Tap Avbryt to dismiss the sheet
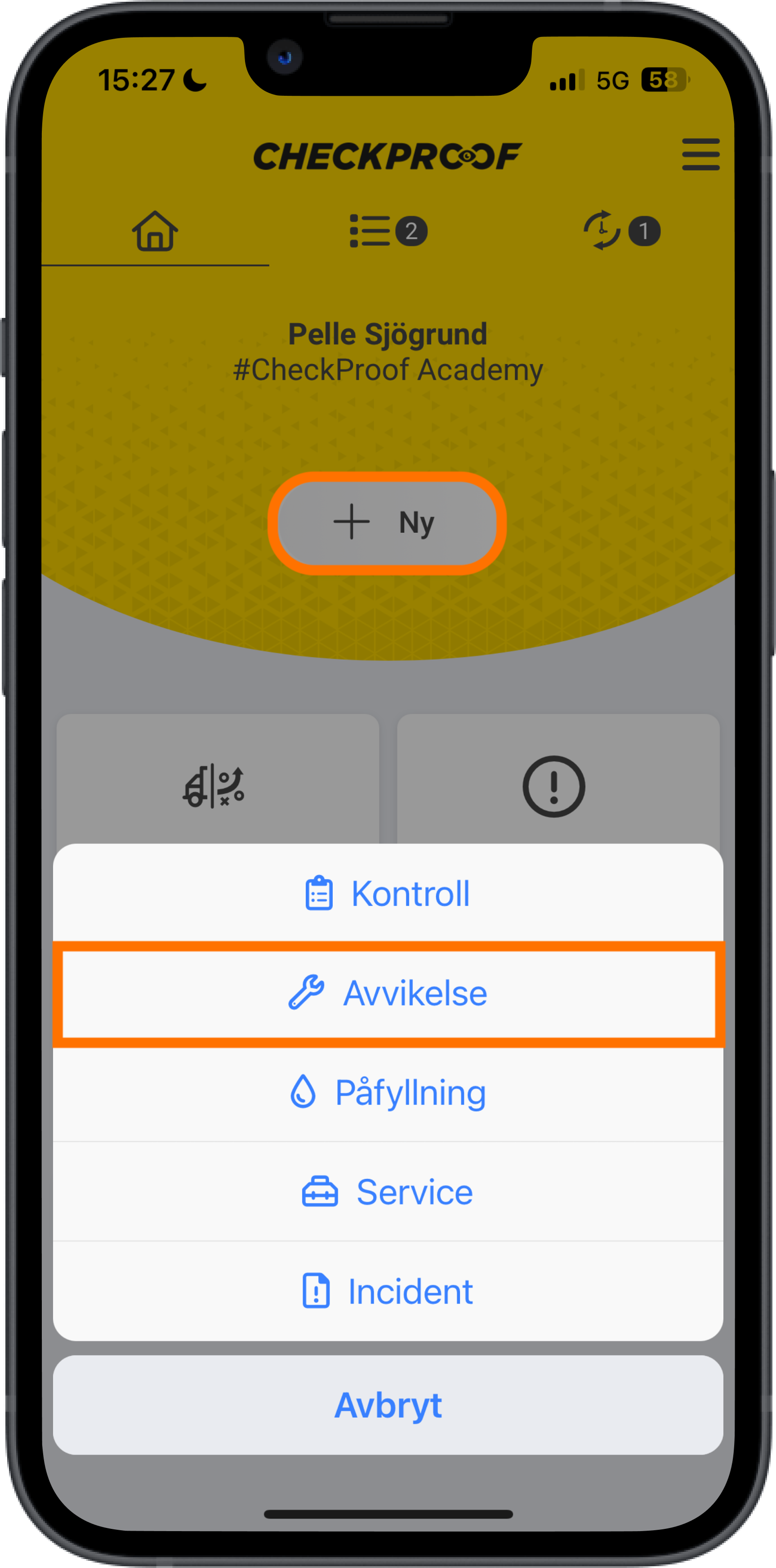Viewport: 776px width, 1568px height. click(388, 1405)
